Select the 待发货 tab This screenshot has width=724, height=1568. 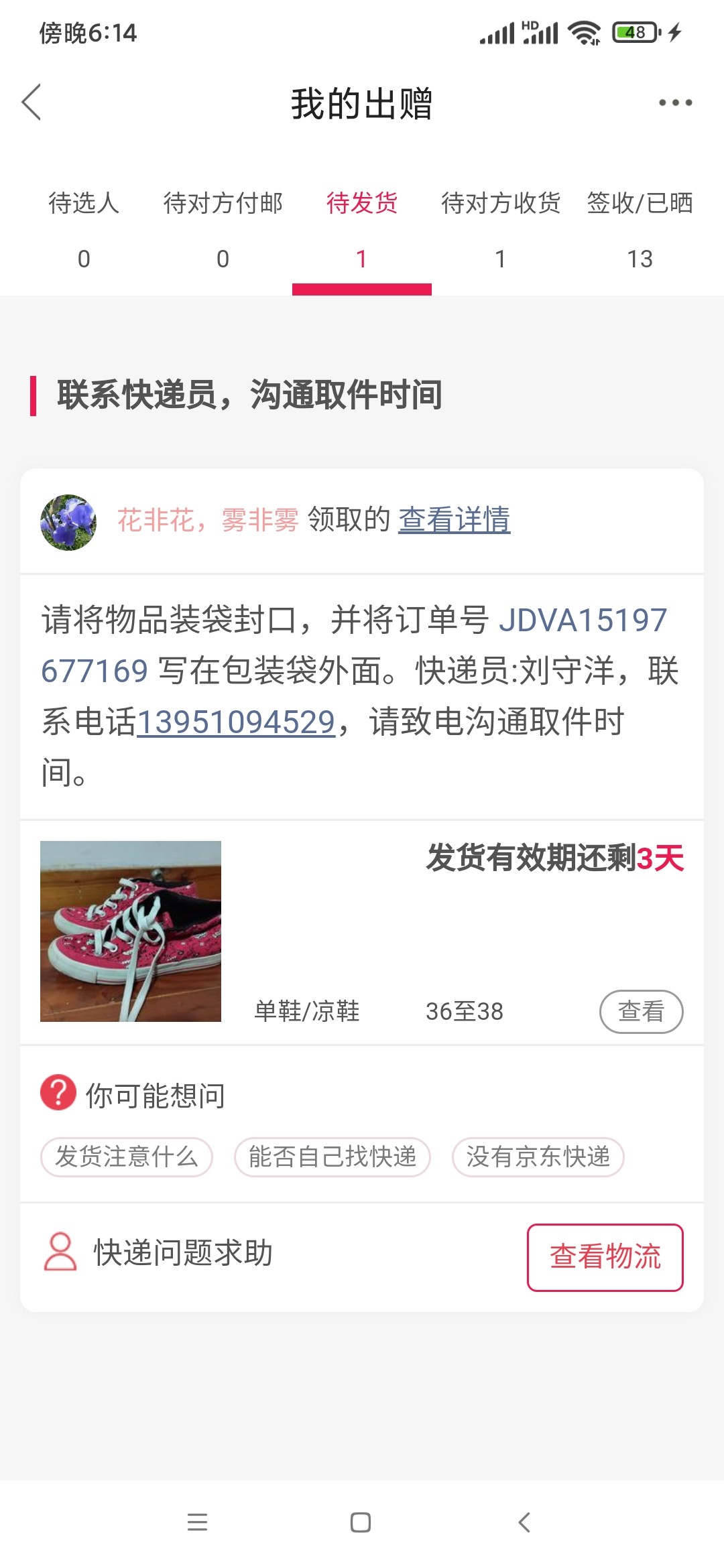362,229
